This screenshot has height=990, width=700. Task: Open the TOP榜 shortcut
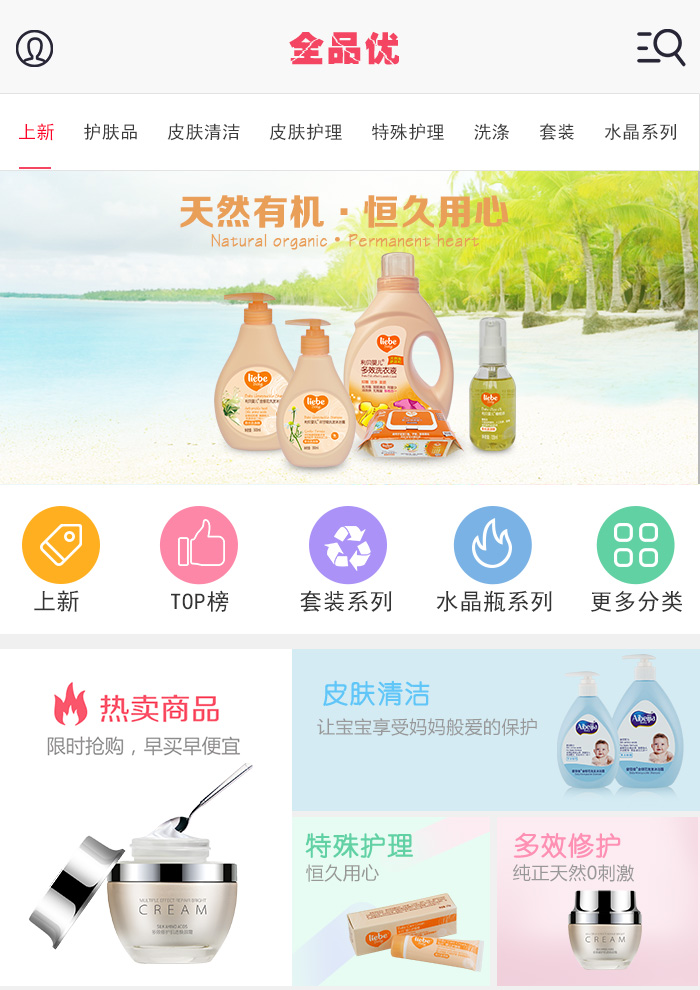coord(199,559)
